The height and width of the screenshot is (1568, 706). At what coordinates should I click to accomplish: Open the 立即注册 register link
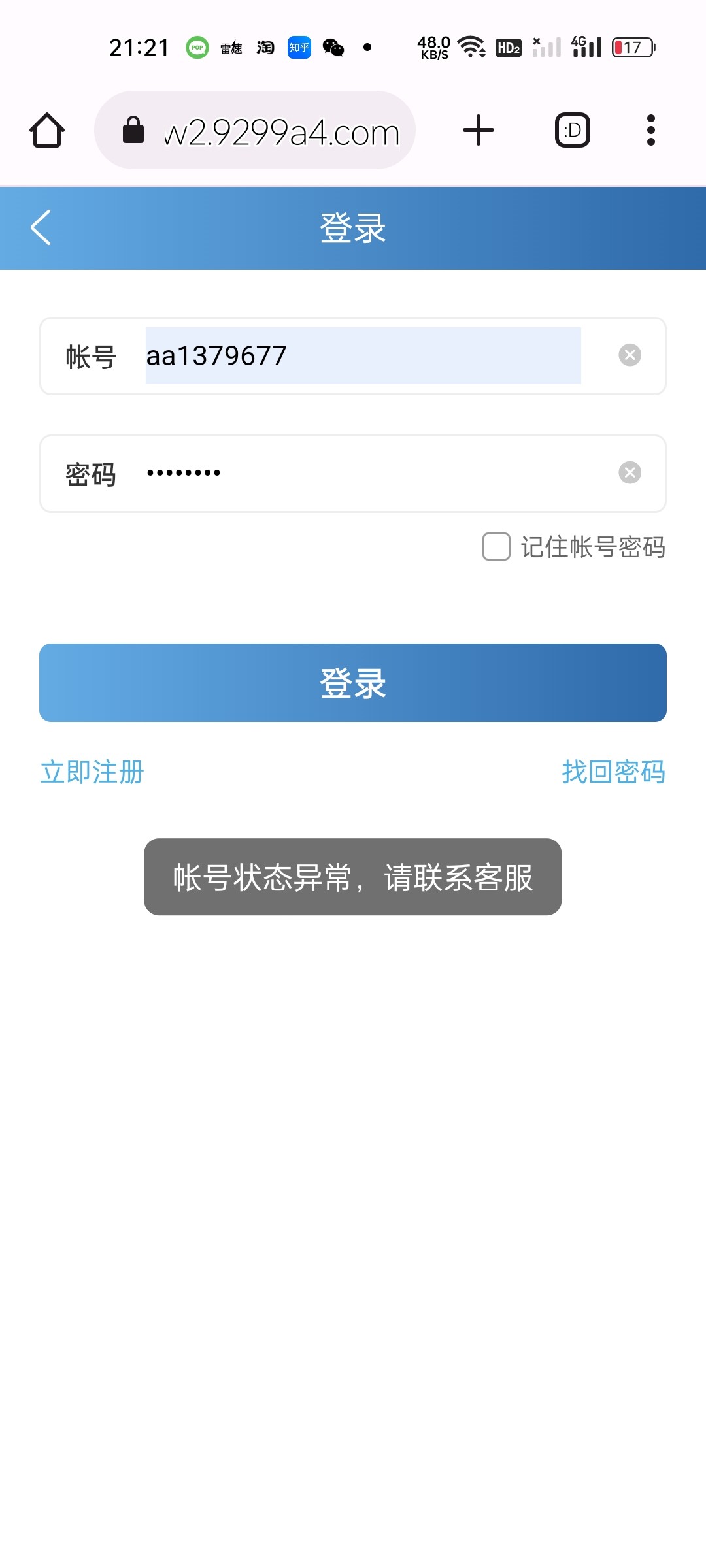coord(92,772)
